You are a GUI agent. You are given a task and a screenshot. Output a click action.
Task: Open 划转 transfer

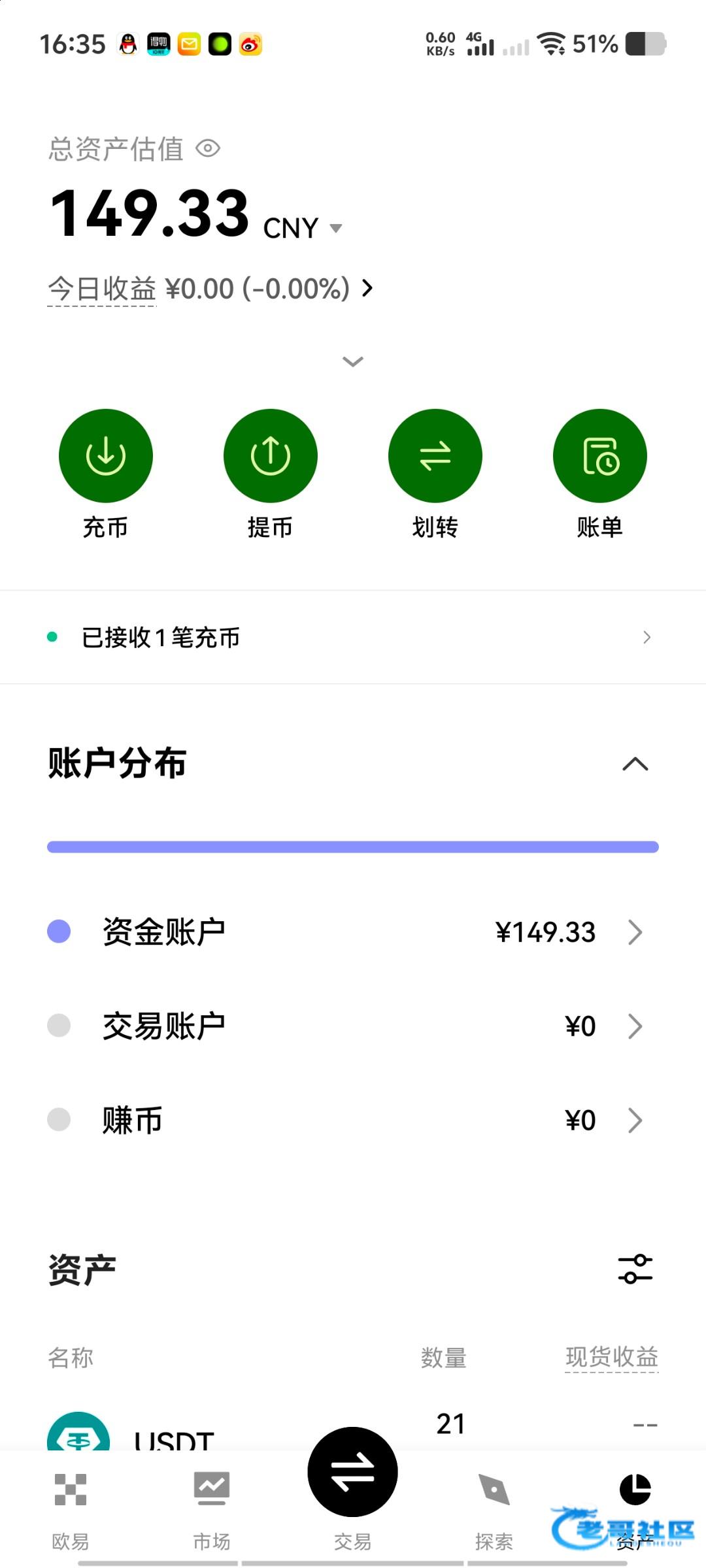coord(435,456)
